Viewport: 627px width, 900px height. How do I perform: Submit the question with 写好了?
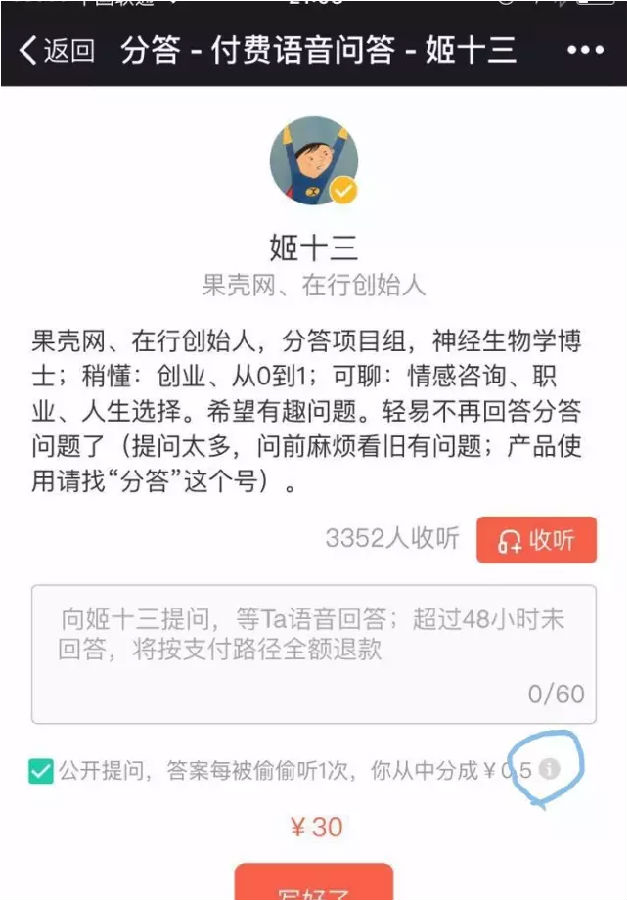pos(313,886)
